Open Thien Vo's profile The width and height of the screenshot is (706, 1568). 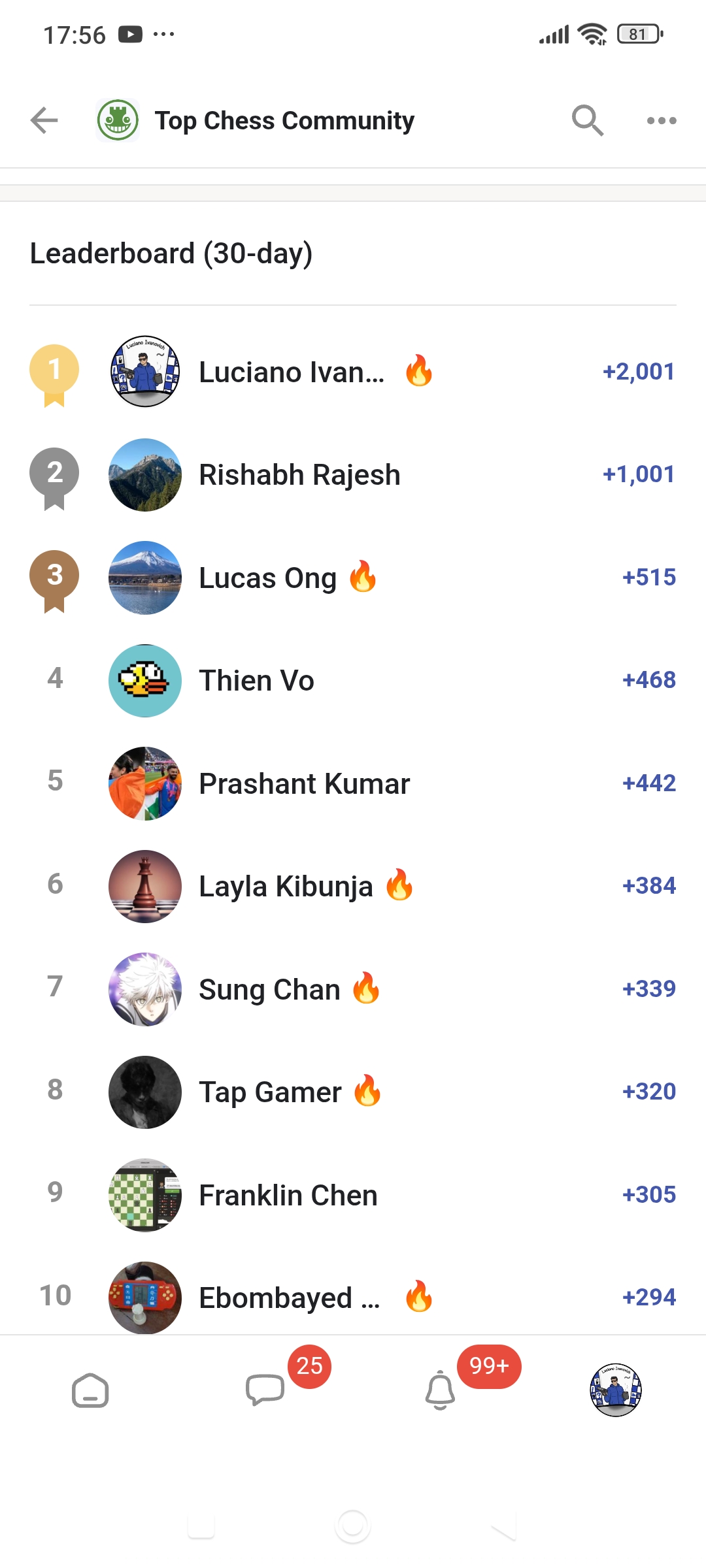(x=256, y=681)
